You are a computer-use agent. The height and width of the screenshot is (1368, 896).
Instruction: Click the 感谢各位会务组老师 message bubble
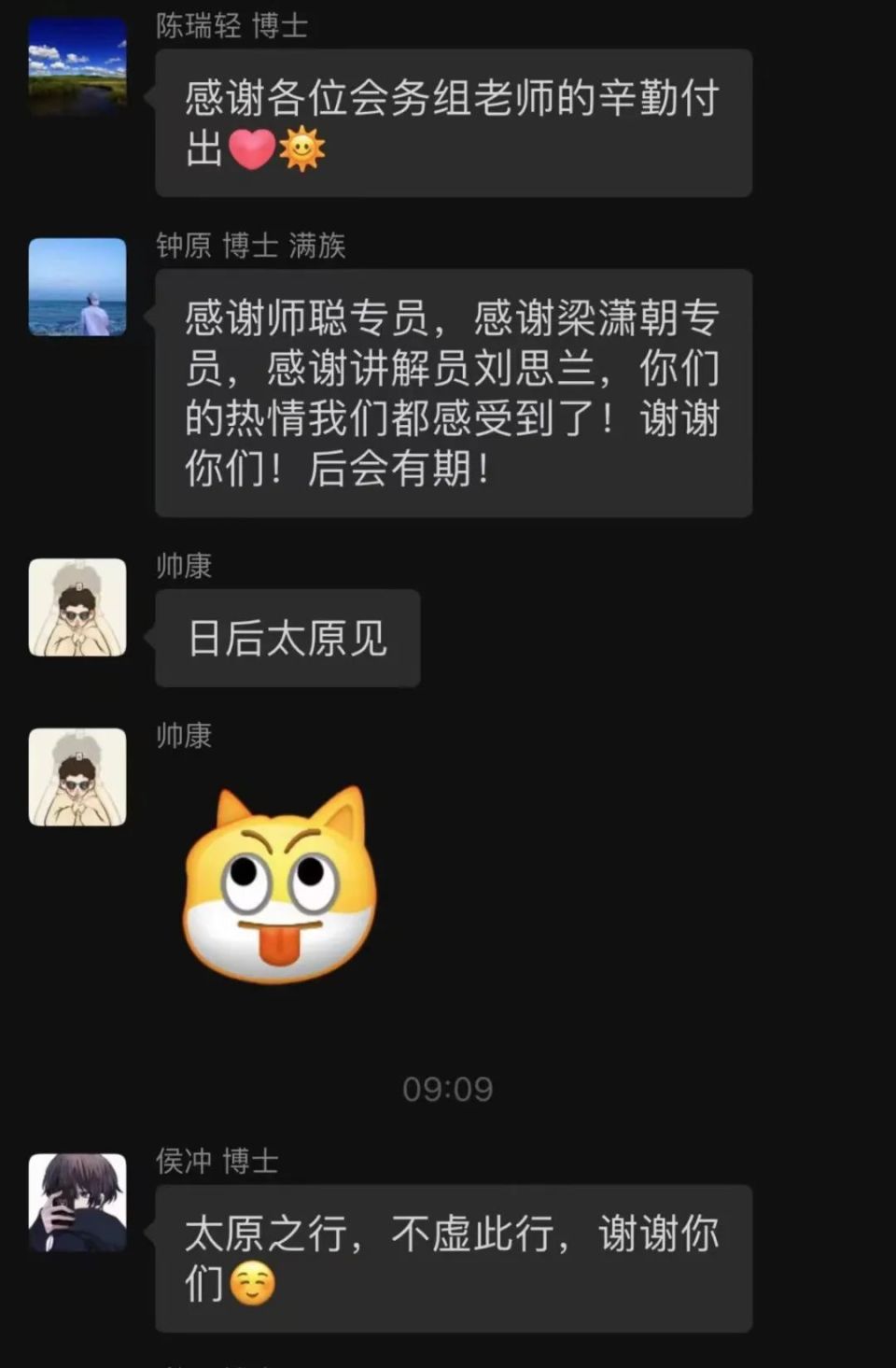(x=453, y=123)
